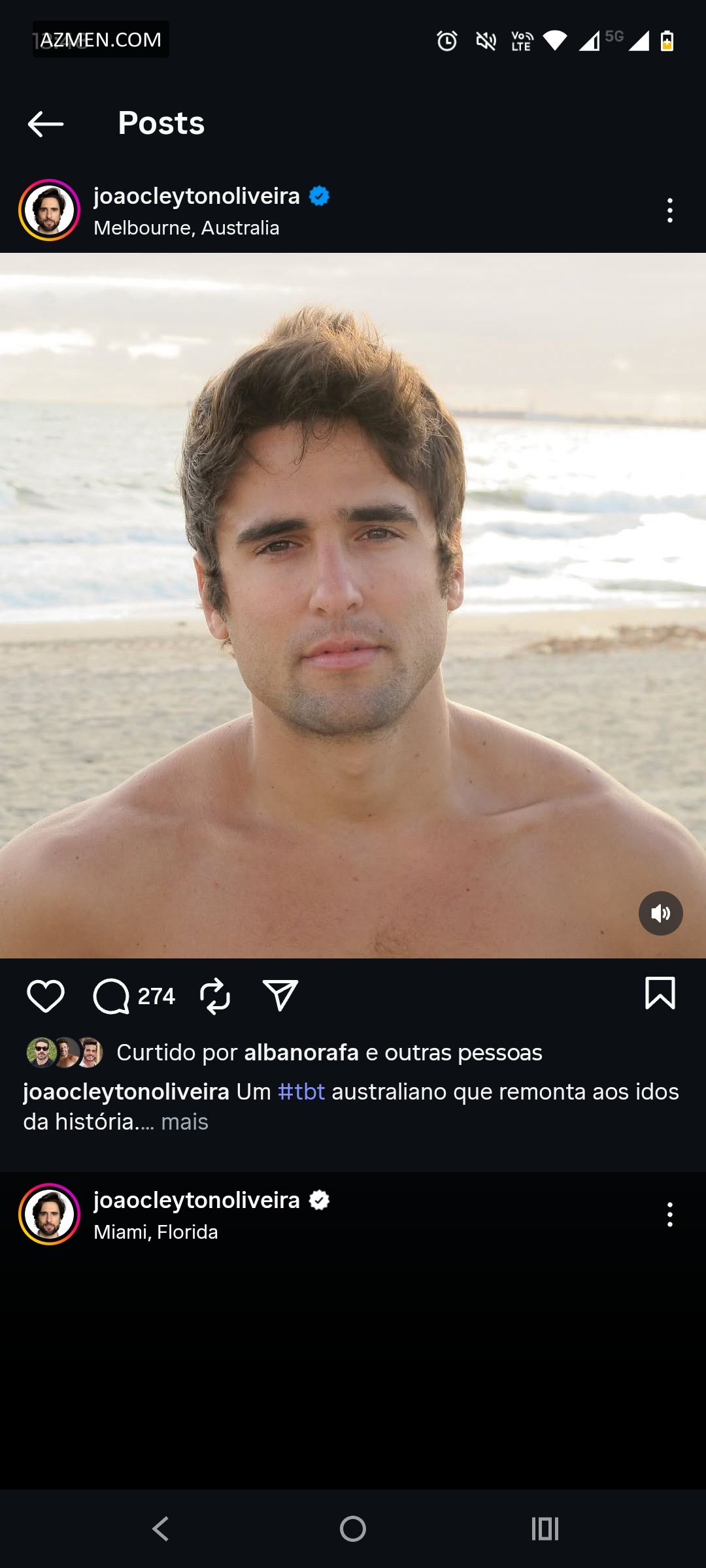Go back using the Posts arrow
The image size is (706, 1568).
click(46, 123)
